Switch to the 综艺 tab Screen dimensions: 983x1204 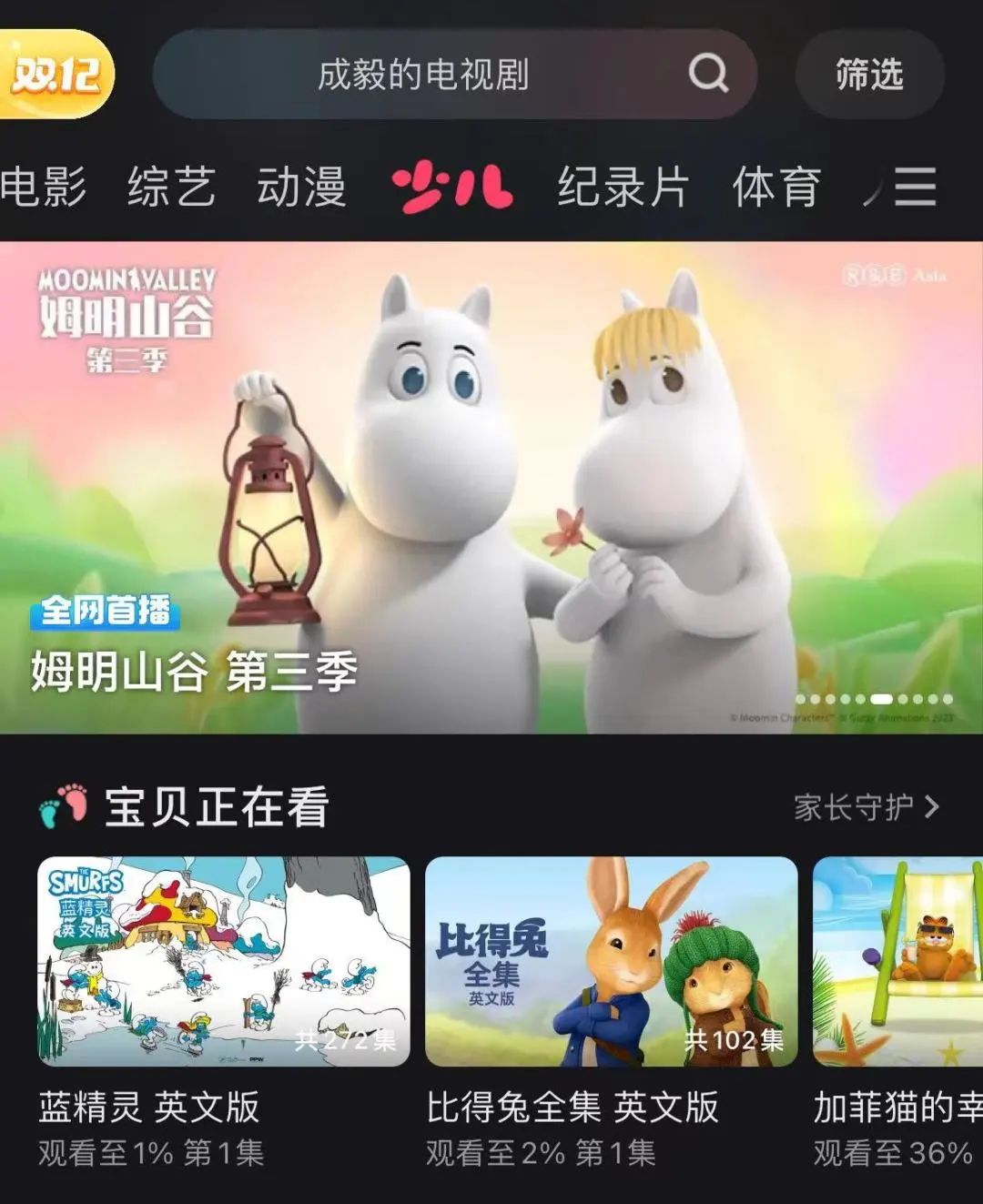[x=171, y=187]
